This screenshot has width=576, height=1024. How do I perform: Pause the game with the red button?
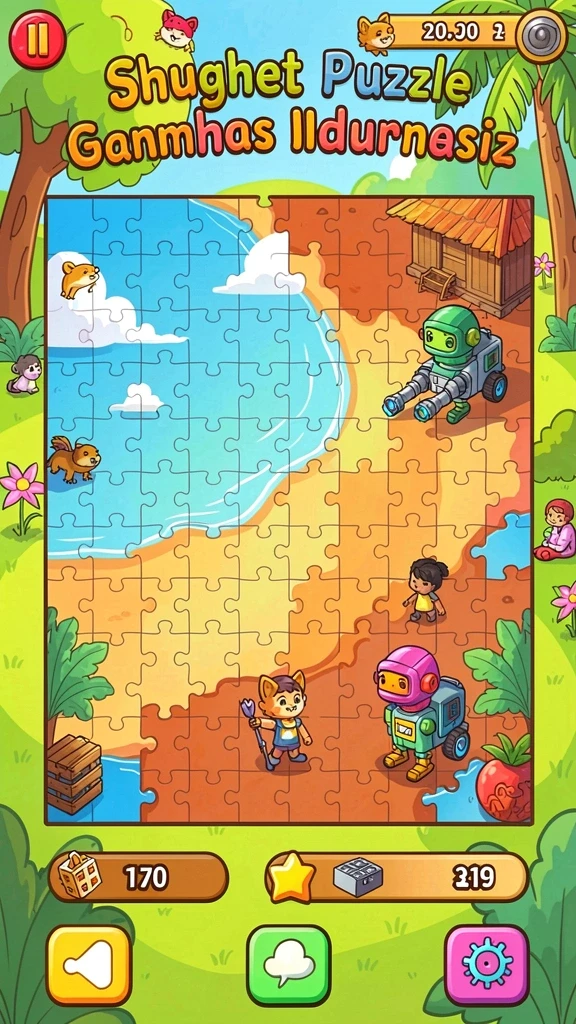(37, 40)
